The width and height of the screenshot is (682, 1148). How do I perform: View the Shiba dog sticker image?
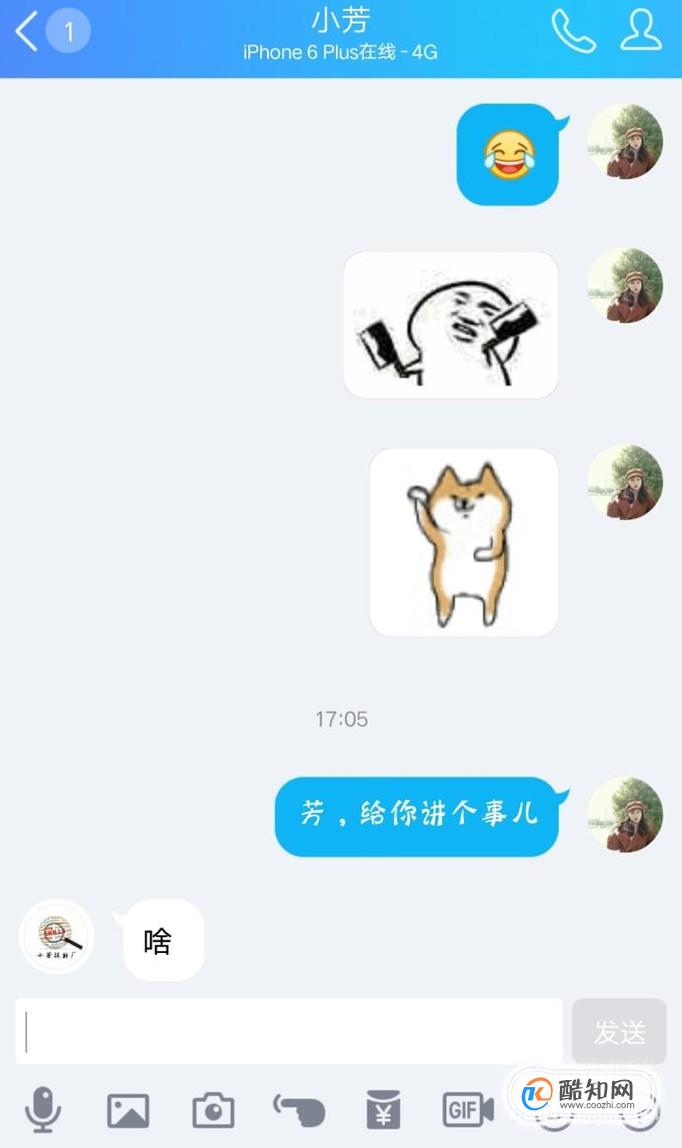464,542
